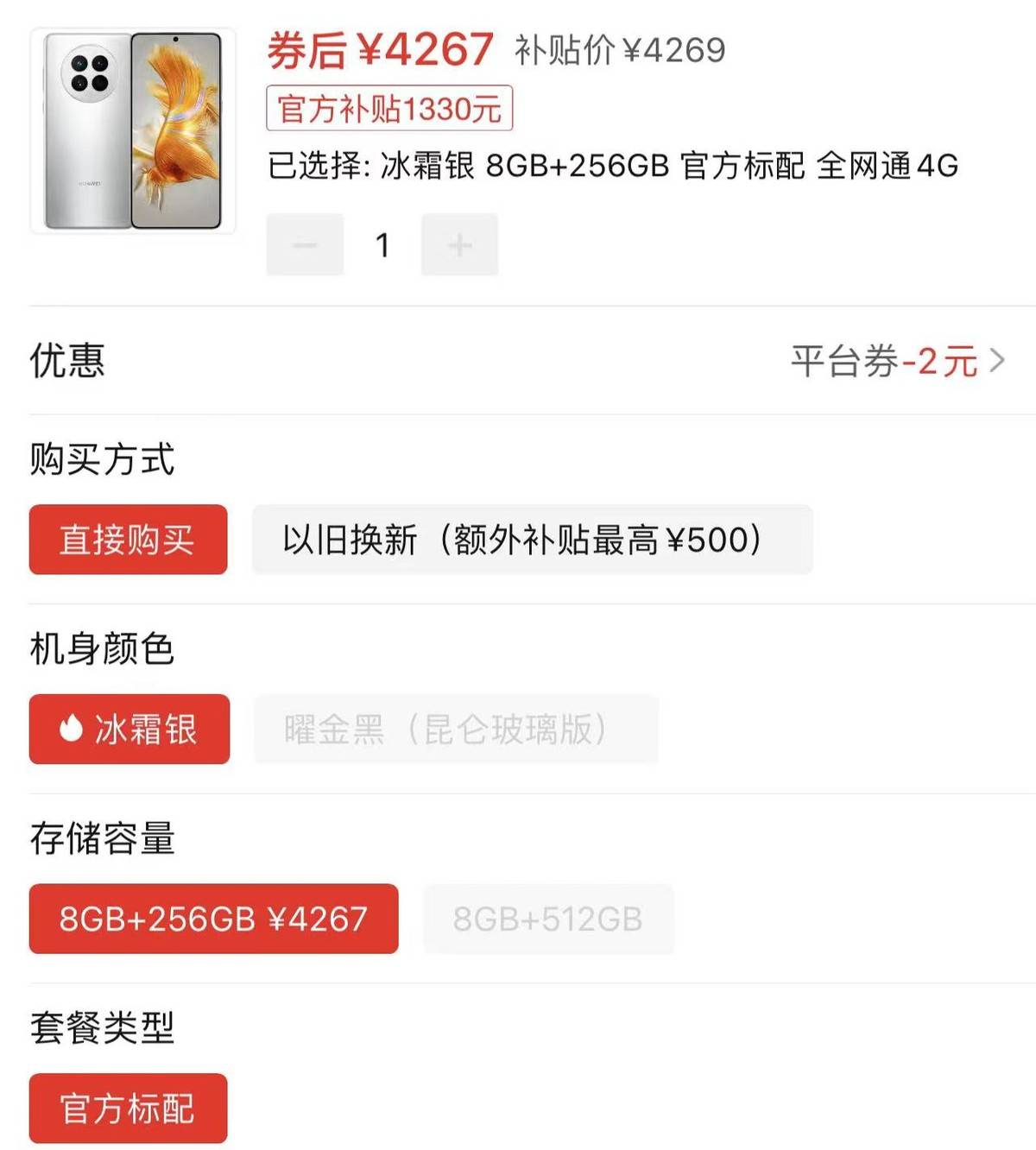Select 直接购买 purchase method

(x=128, y=540)
